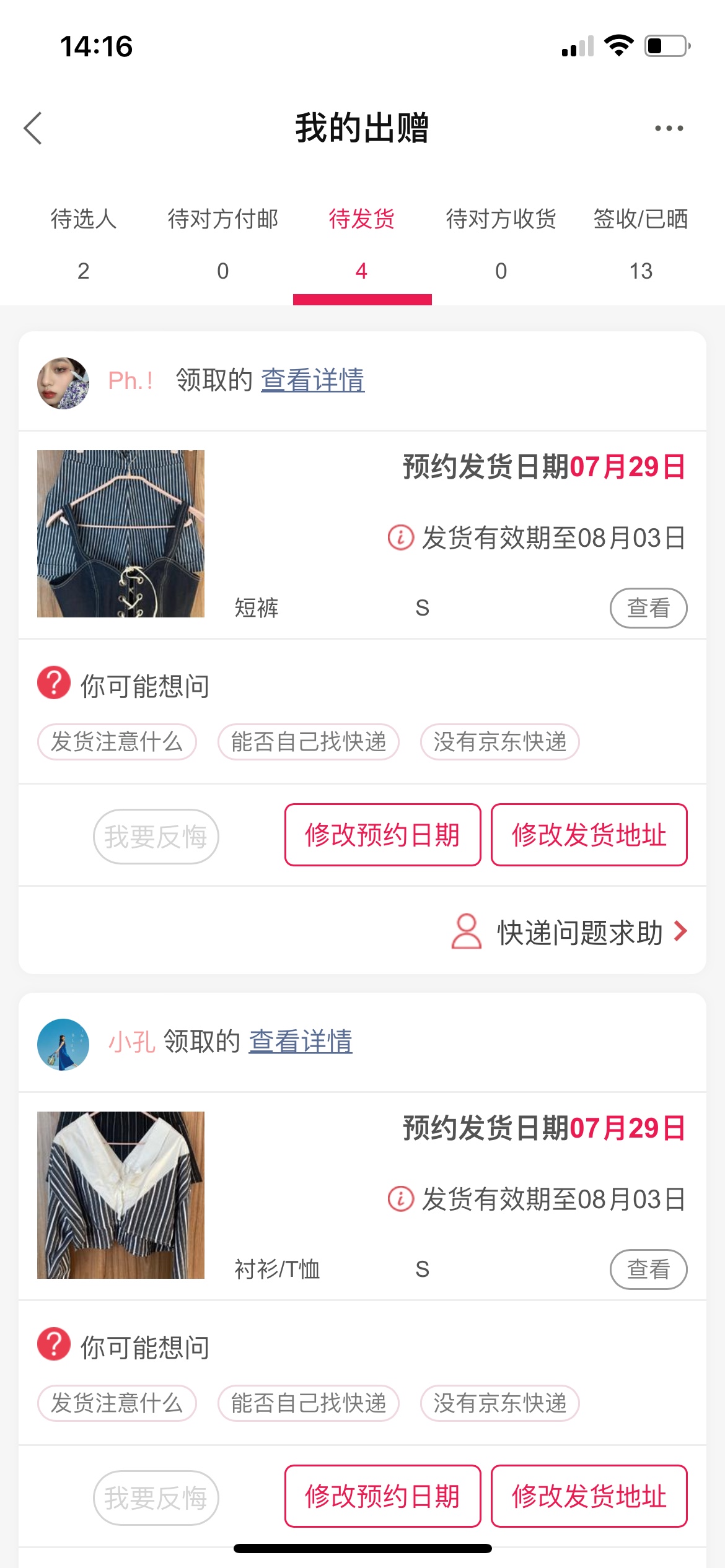Open 查看详情 link for 小孔's claim
The height and width of the screenshot is (1568, 725).
pyautogui.click(x=301, y=1042)
